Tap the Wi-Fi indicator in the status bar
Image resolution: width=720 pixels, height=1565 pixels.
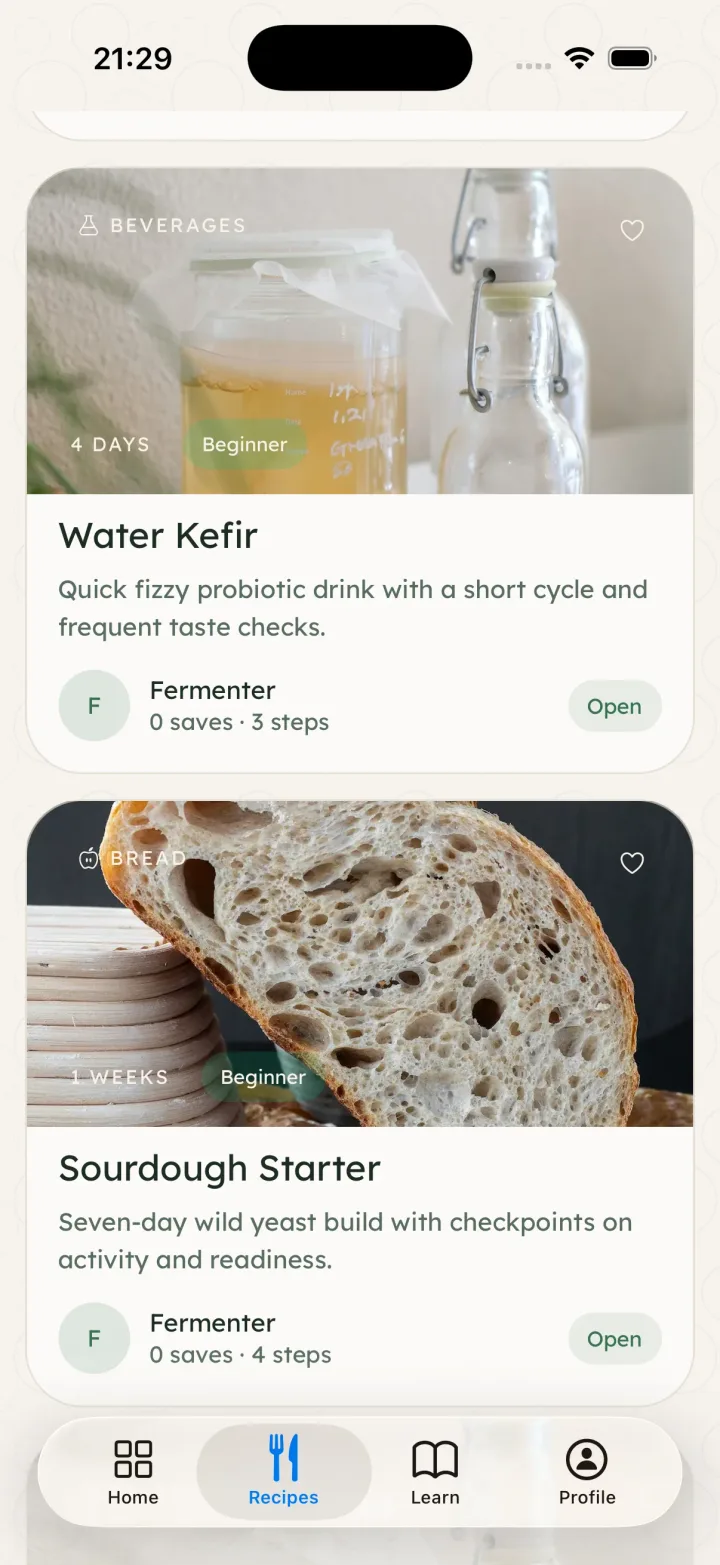579,58
